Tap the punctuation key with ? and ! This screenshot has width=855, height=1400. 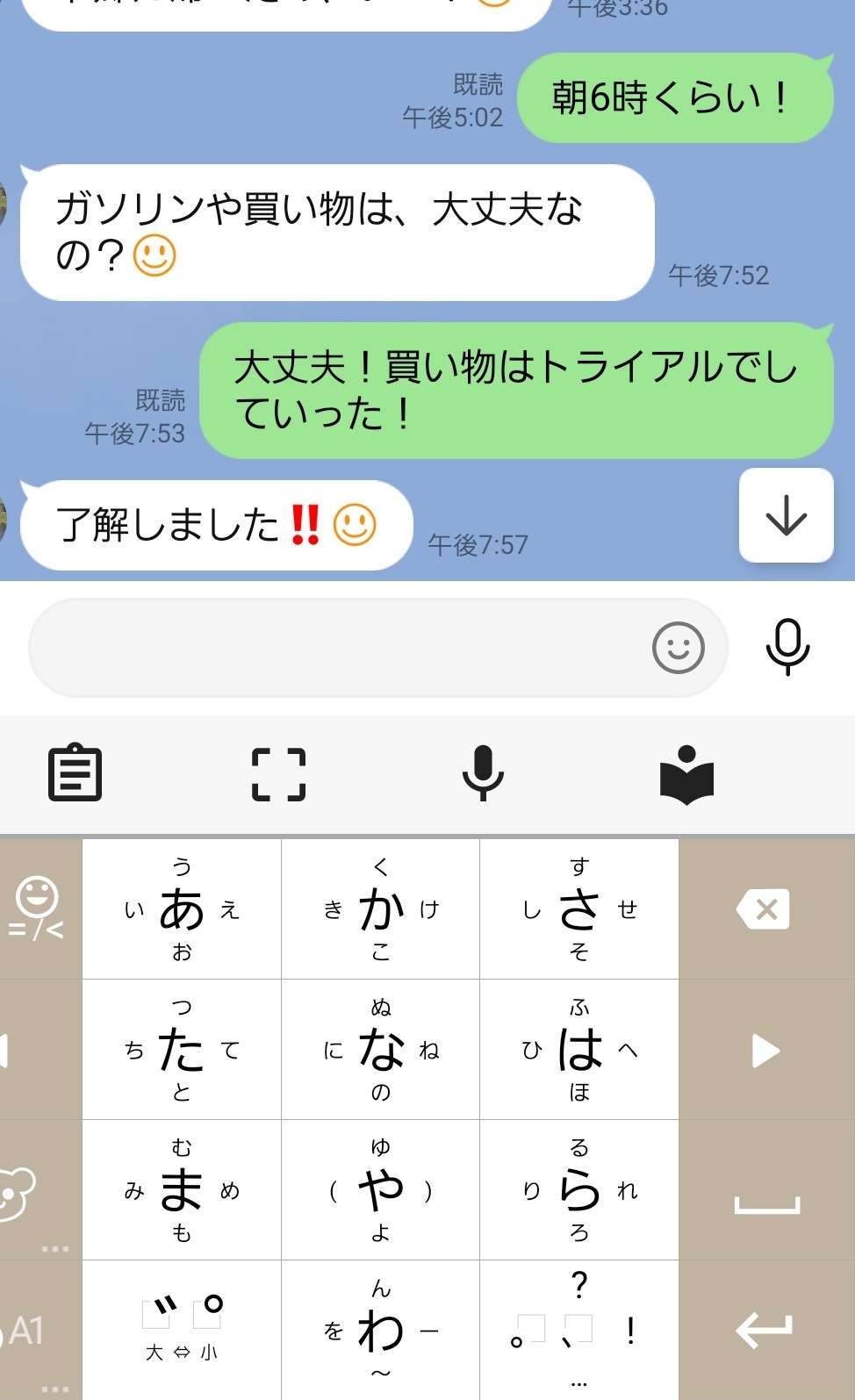578,1331
